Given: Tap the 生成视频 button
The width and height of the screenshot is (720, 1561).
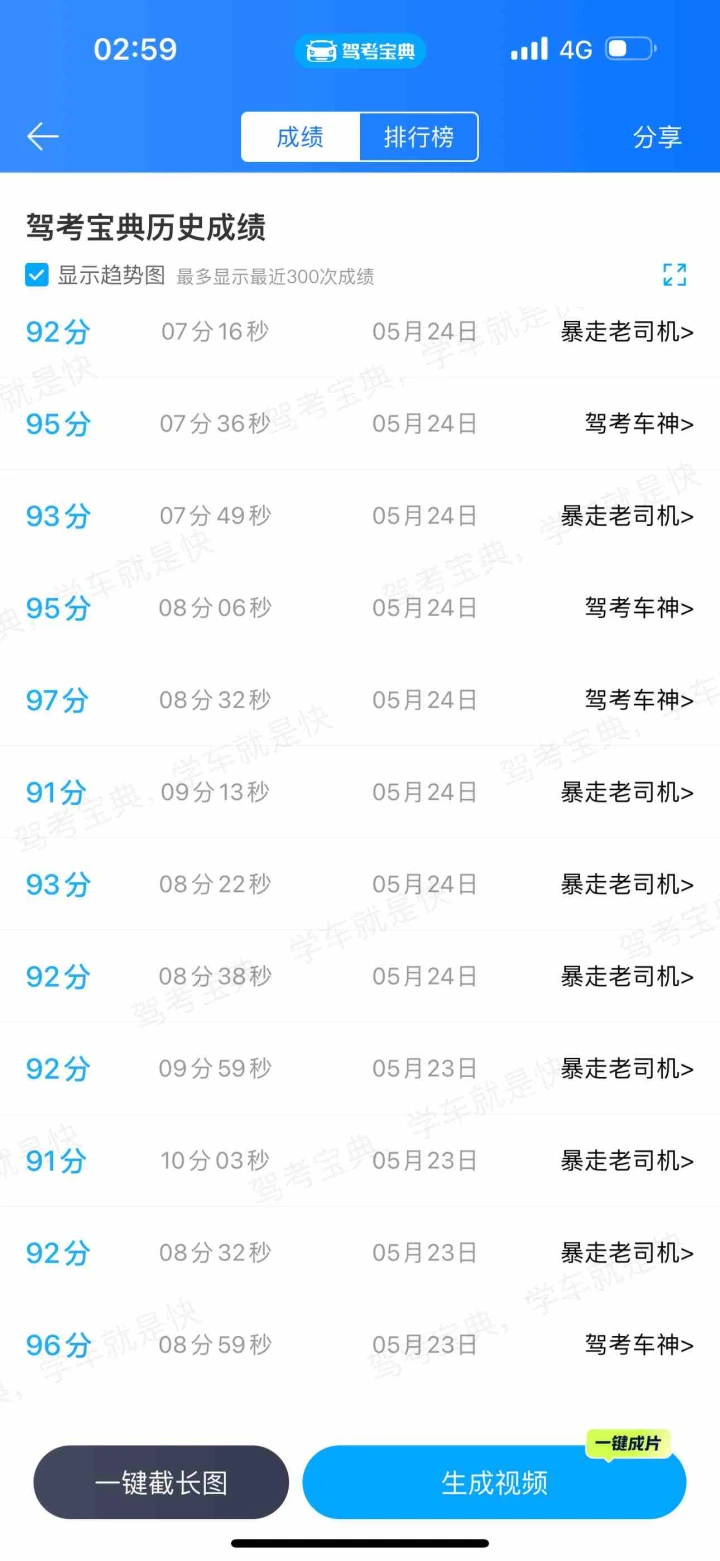Looking at the screenshot, I should 494,1482.
